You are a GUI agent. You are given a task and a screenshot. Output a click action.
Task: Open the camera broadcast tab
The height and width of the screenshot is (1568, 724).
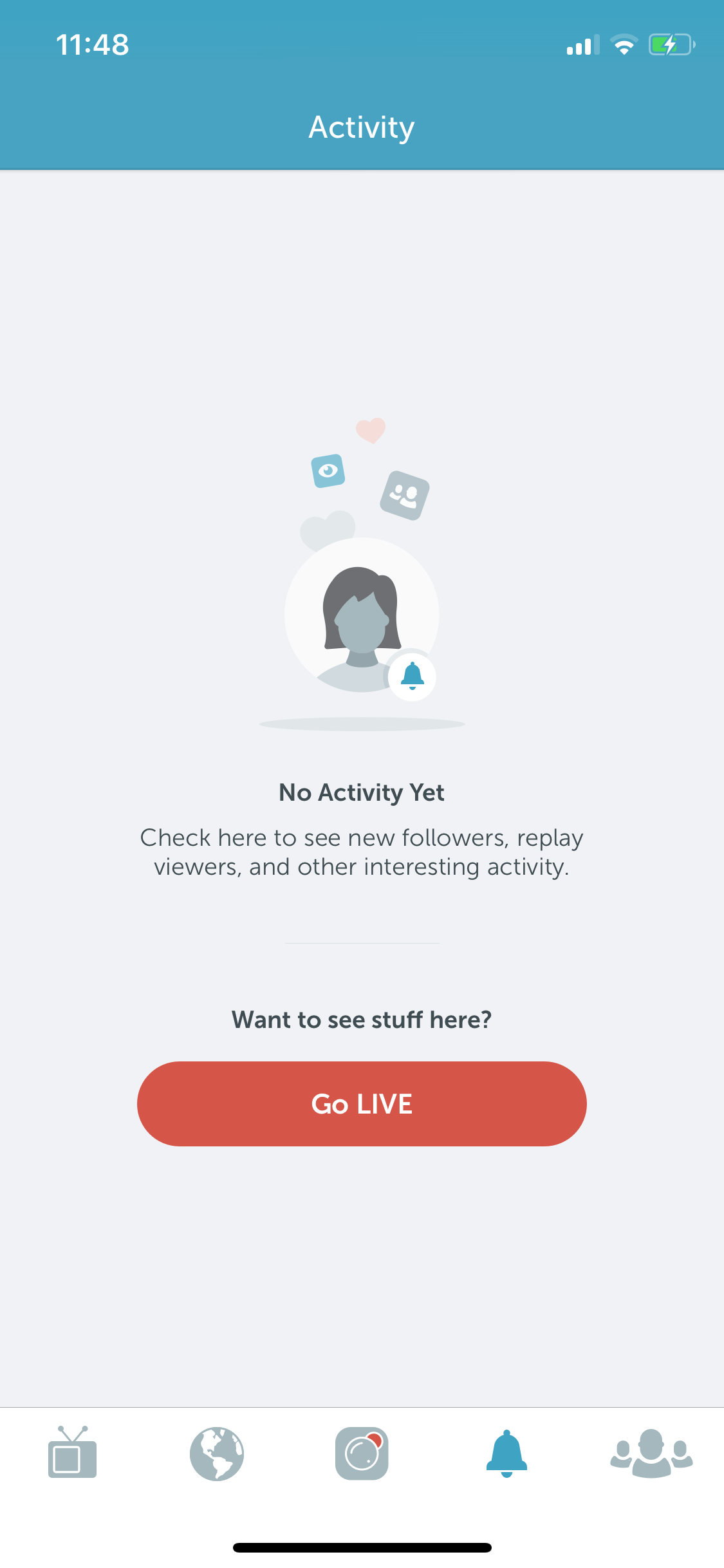[x=362, y=1453]
